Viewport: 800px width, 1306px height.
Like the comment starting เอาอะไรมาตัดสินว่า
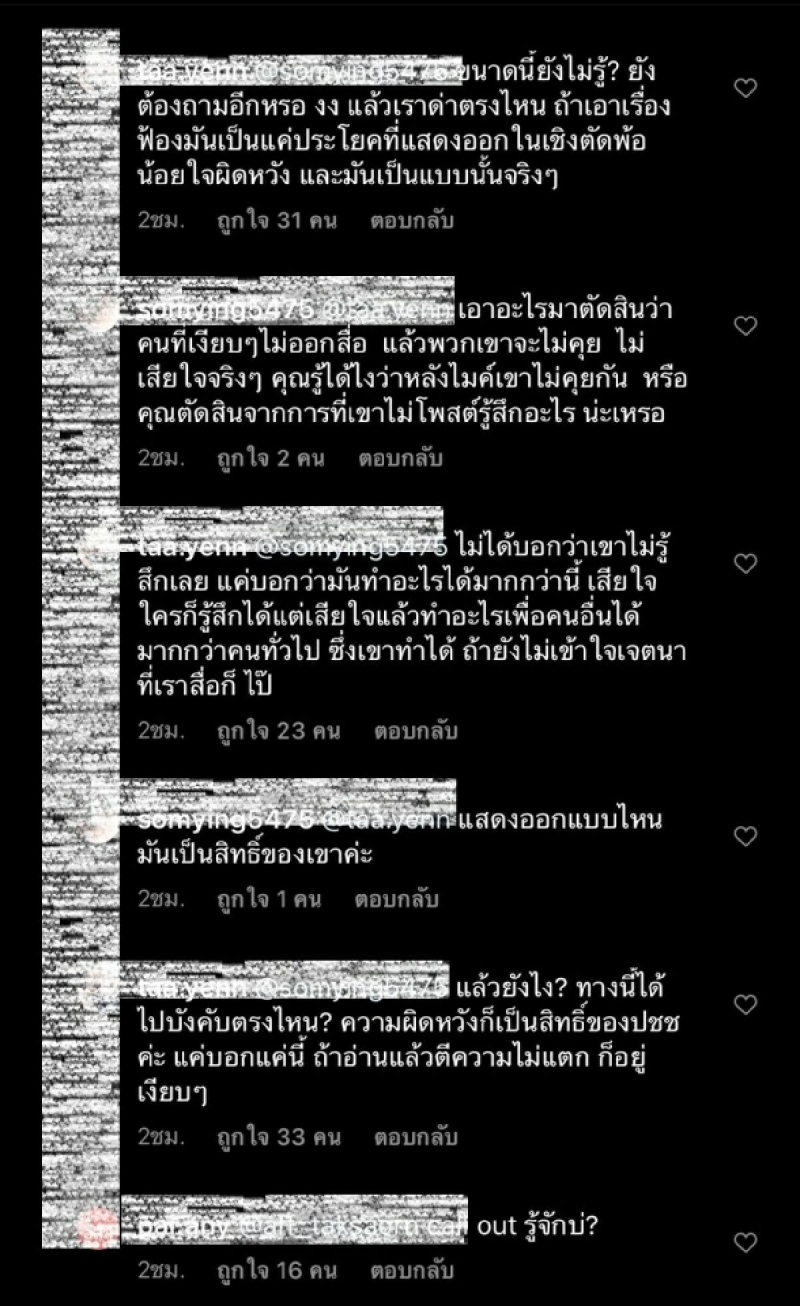point(745,326)
